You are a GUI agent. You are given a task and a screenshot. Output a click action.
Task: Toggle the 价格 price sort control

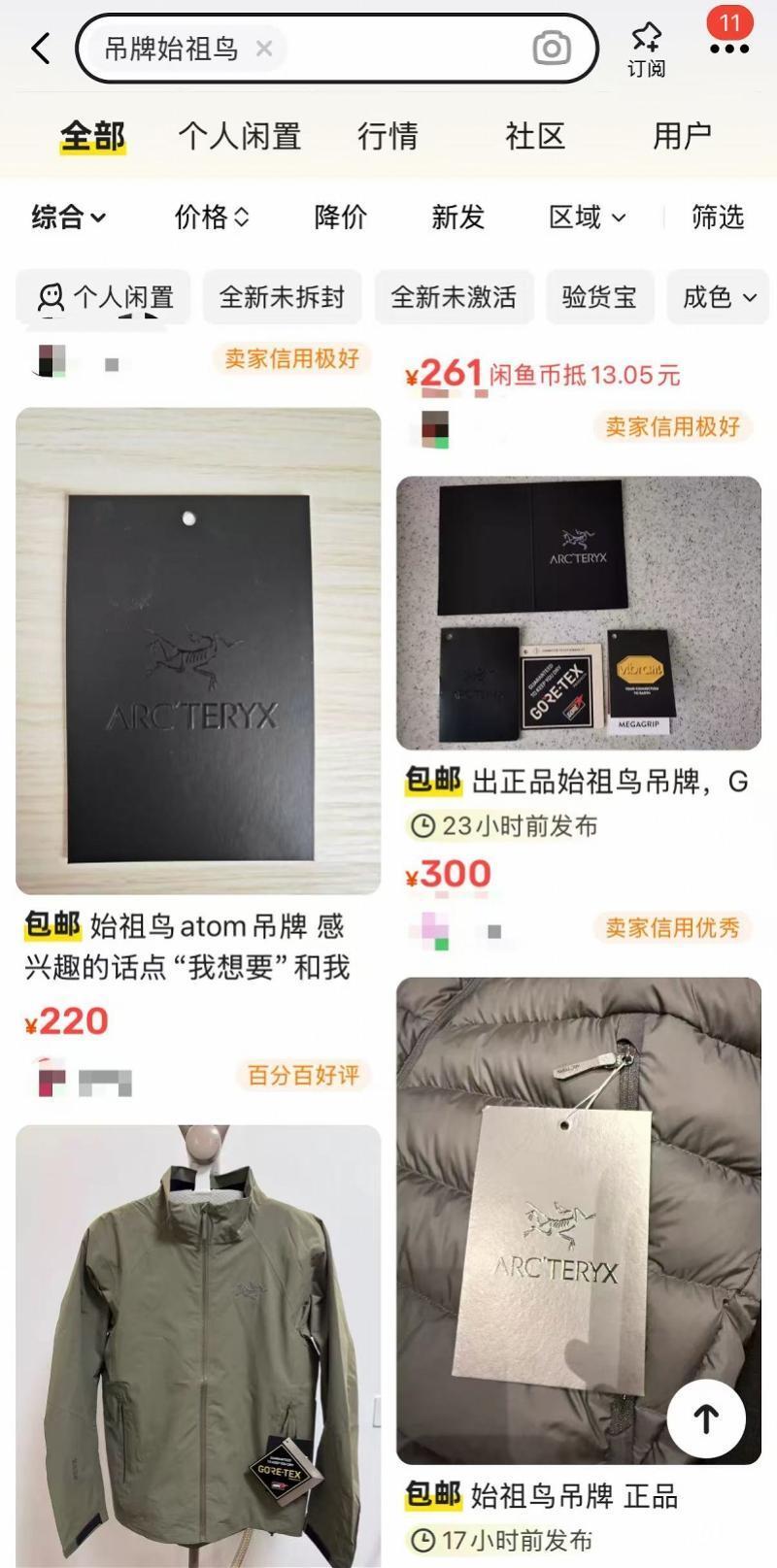coord(209,217)
